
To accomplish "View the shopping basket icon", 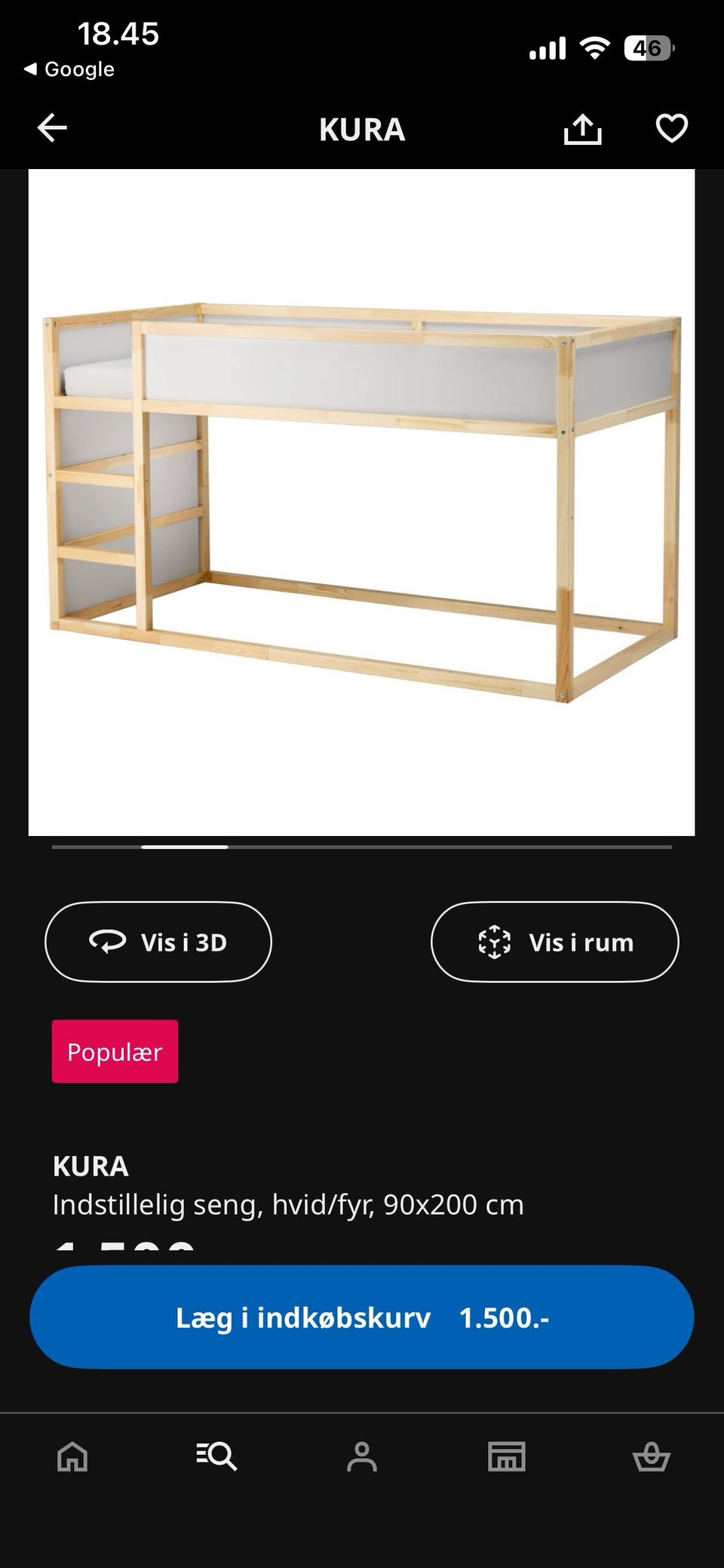I will (x=653, y=1456).
